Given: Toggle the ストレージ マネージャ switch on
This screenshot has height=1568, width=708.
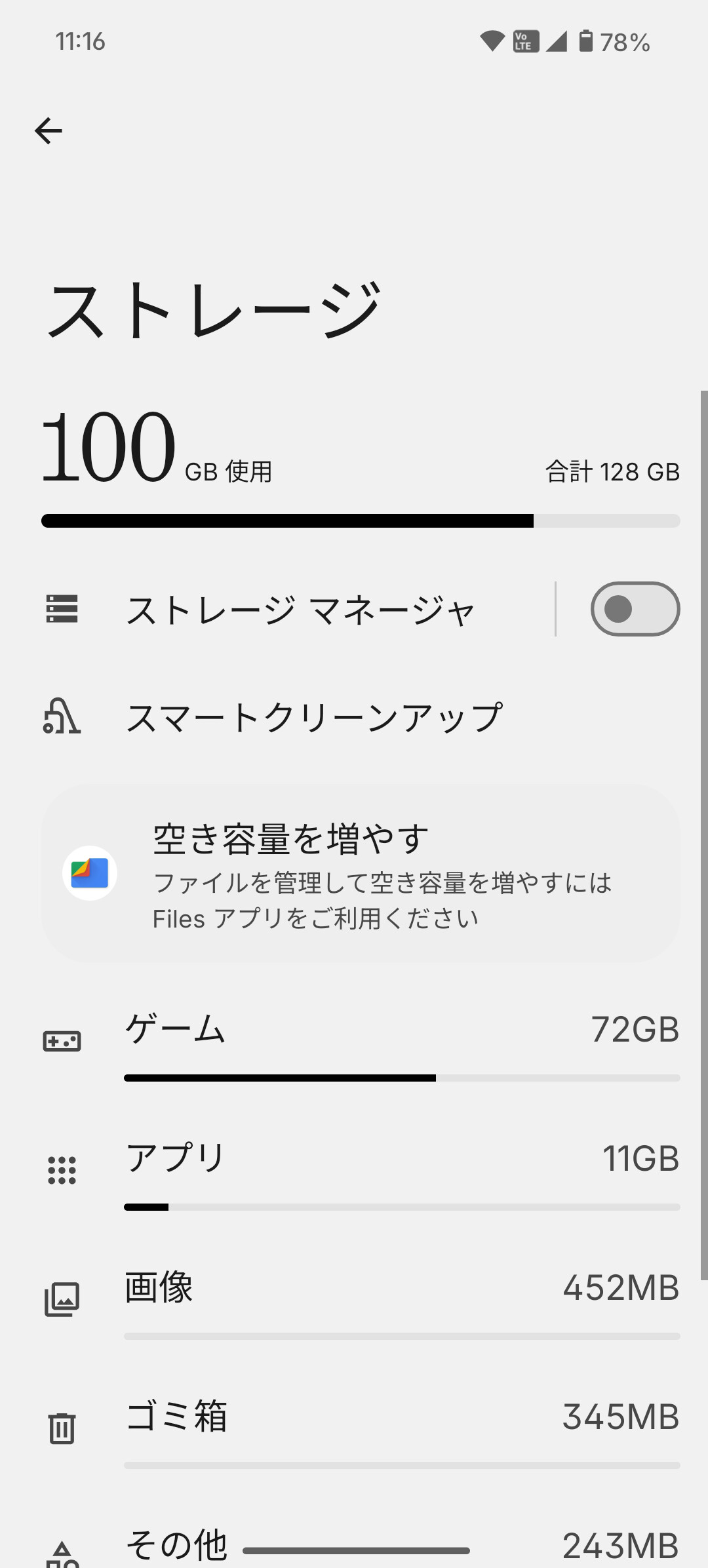Looking at the screenshot, I should pos(635,610).
